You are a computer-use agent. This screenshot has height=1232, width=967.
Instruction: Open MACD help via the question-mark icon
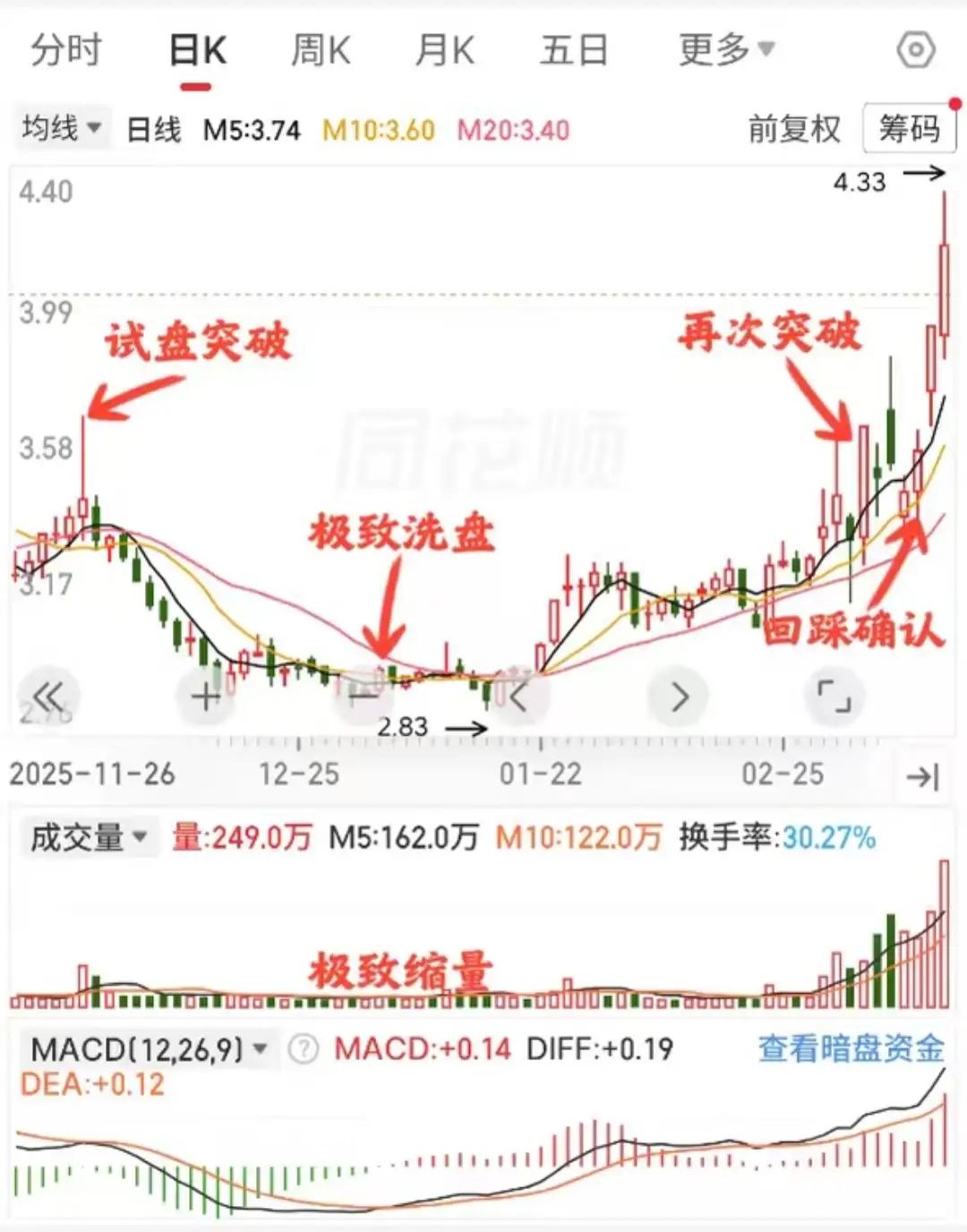pyautogui.click(x=304, y=1051)
